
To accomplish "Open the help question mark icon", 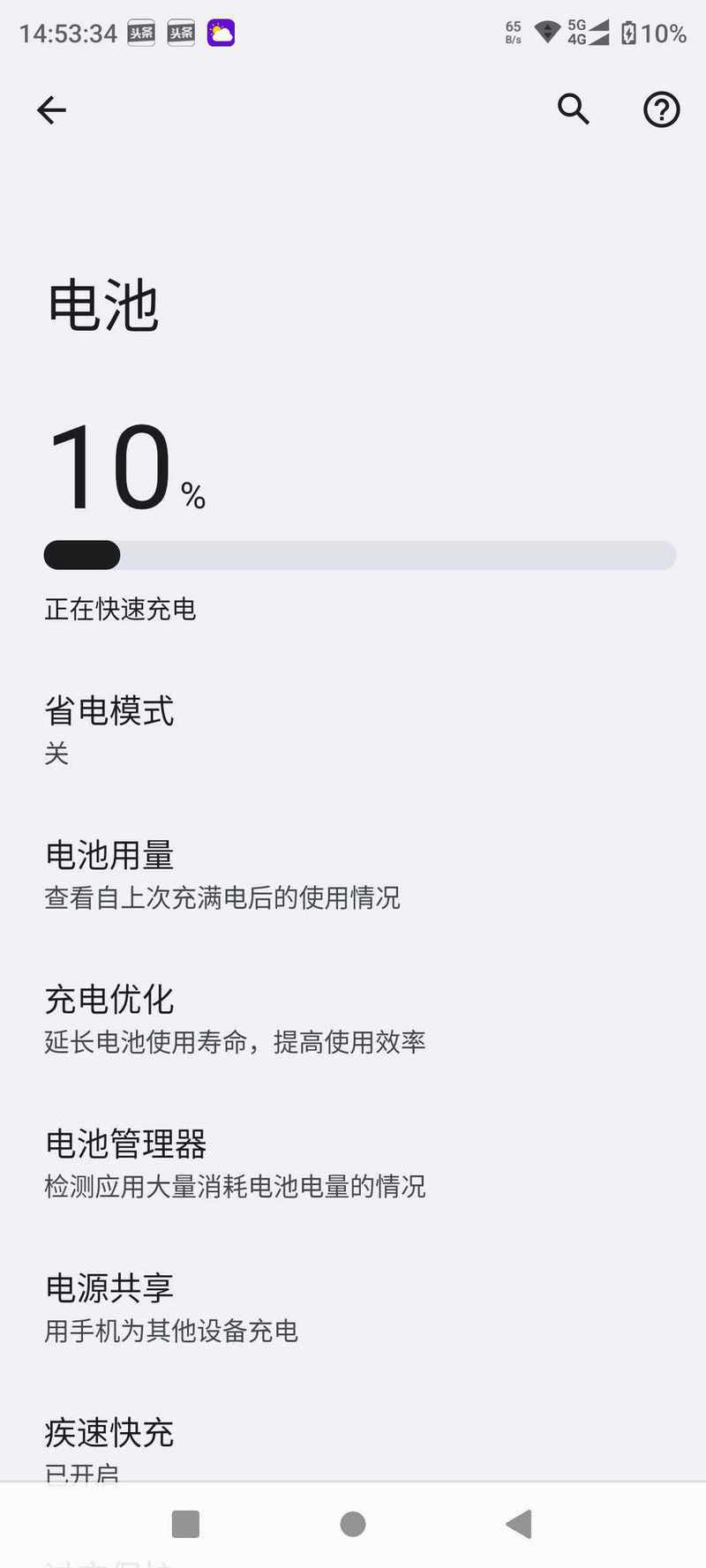I will click(x=661, y=109).
